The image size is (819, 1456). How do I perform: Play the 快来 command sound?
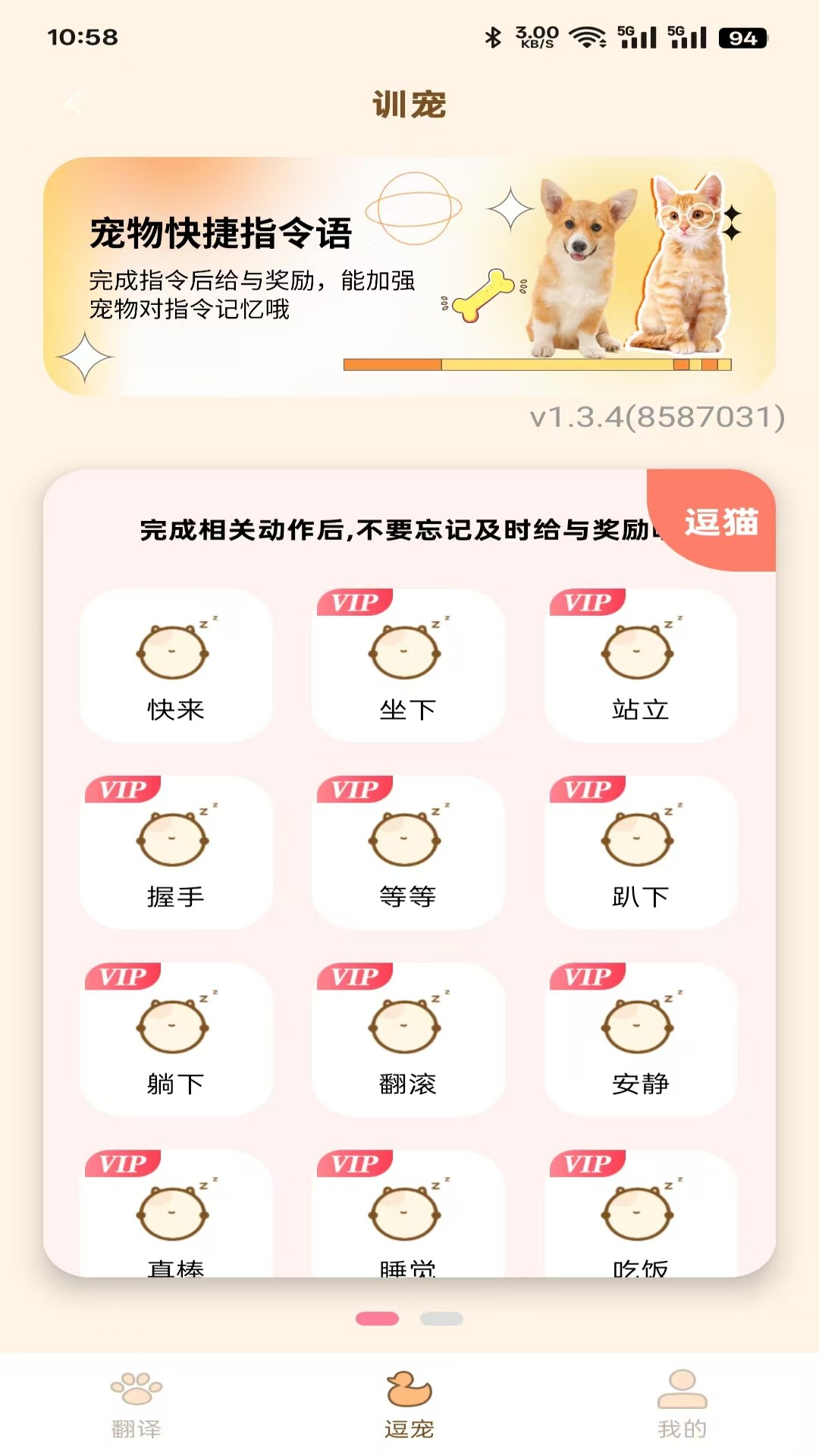click(176, 666)
